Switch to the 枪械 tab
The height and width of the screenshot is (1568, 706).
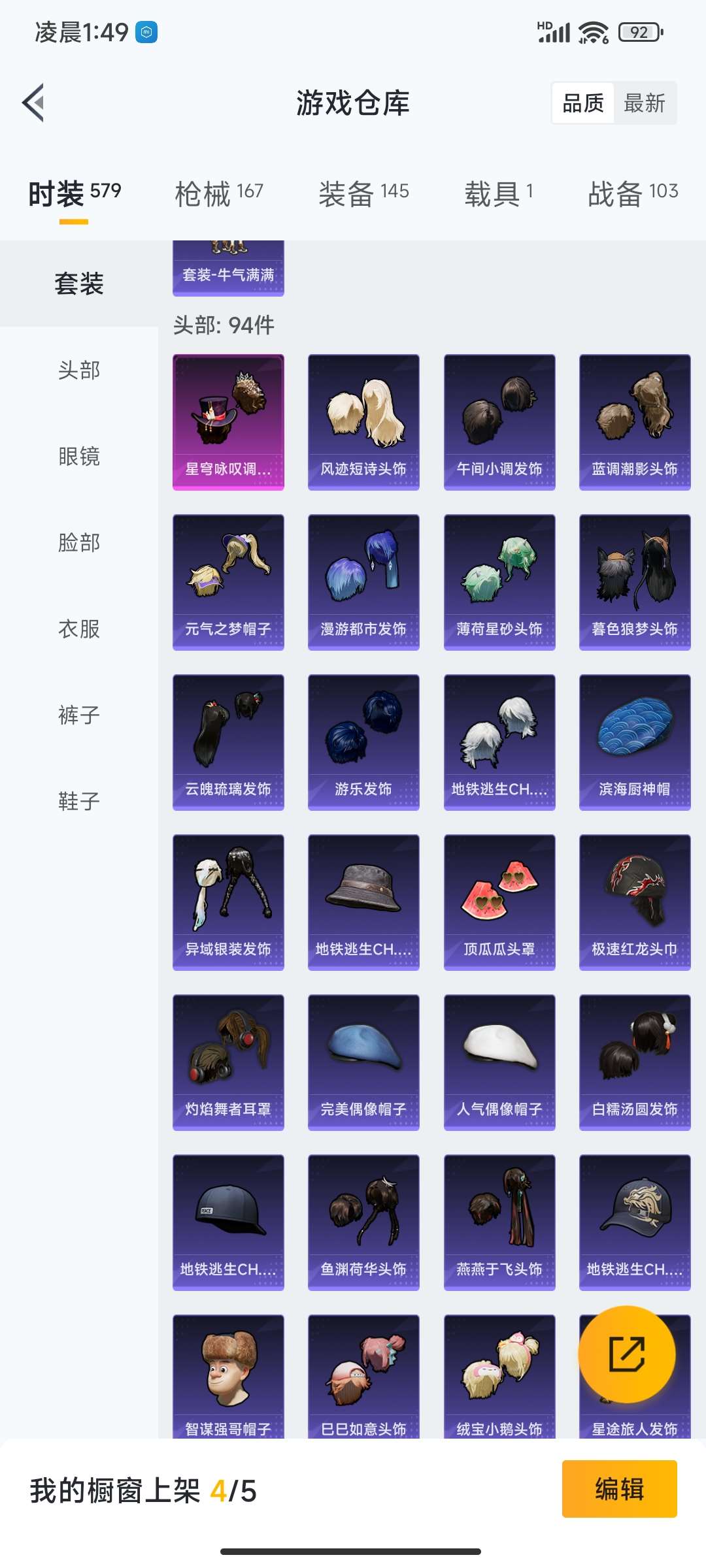(x=219, y=193)
